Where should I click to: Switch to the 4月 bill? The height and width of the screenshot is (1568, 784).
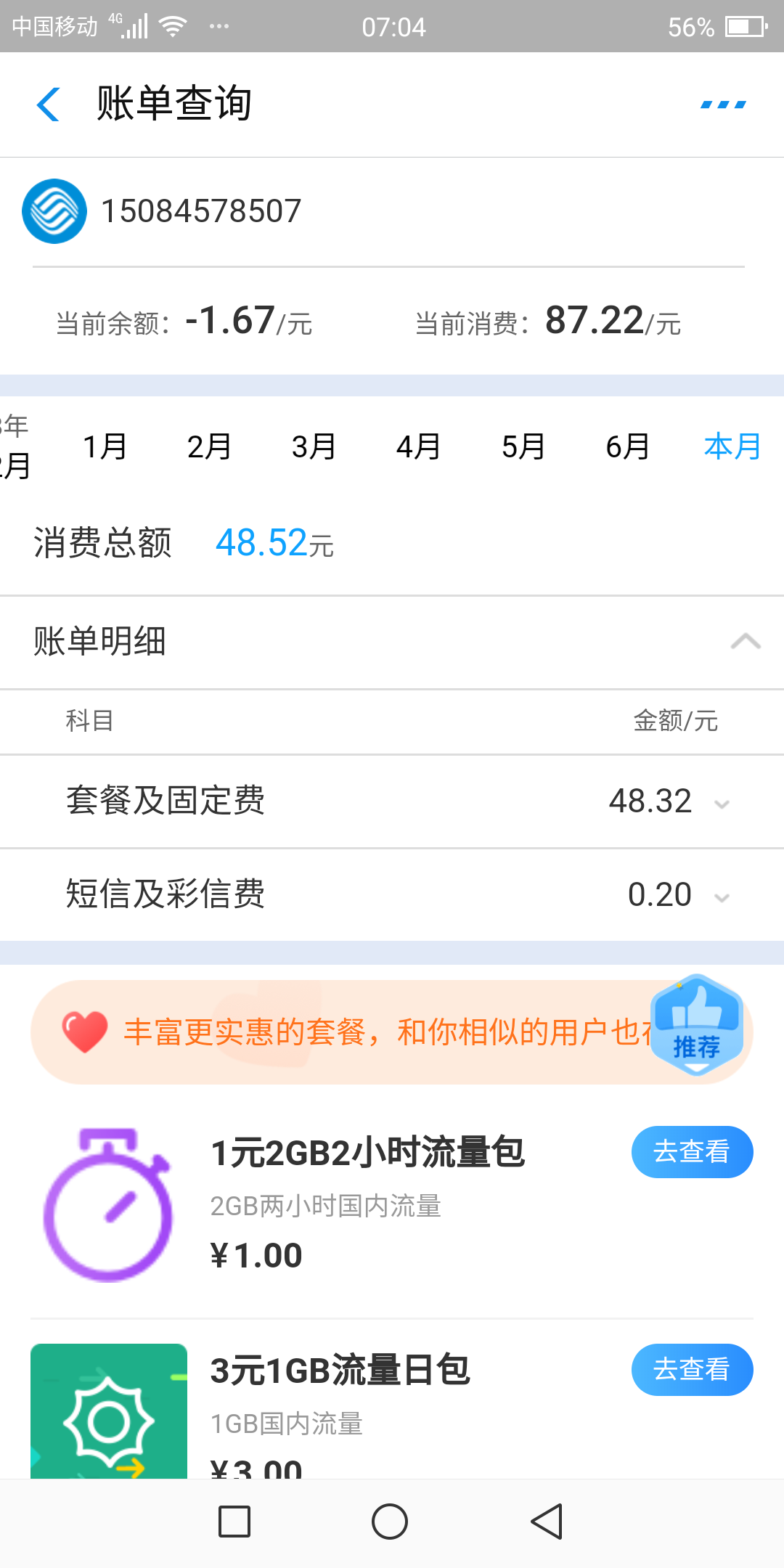tap(419, 446)
